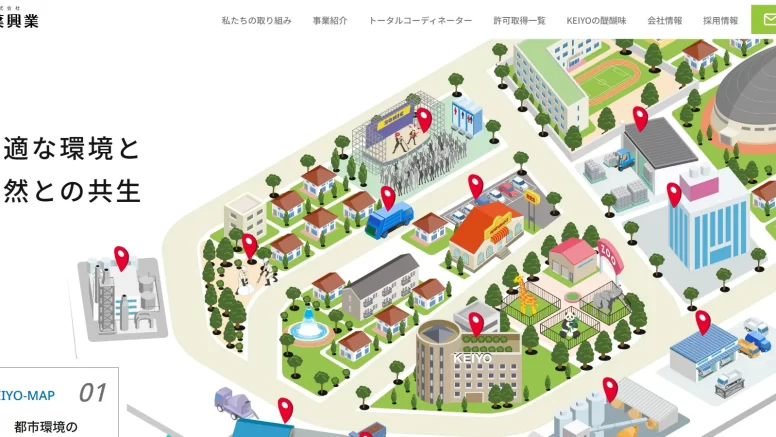Tap the map pin above the garbage truck

pyautogui.click(x=388, y=198)
